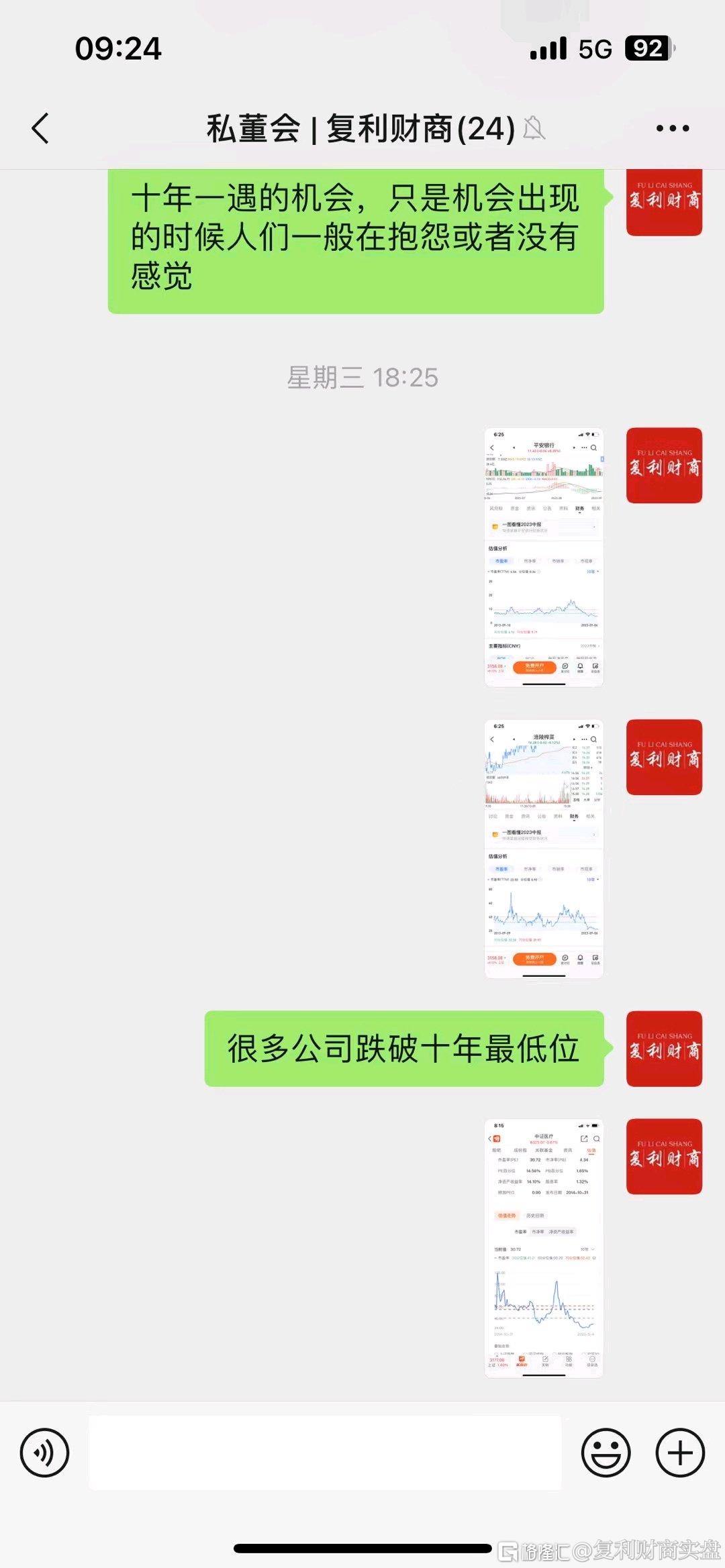Open the group chat details menu
Image resolution: width=725 pixels, height=1568 pixels.
(x=672, y=128)
